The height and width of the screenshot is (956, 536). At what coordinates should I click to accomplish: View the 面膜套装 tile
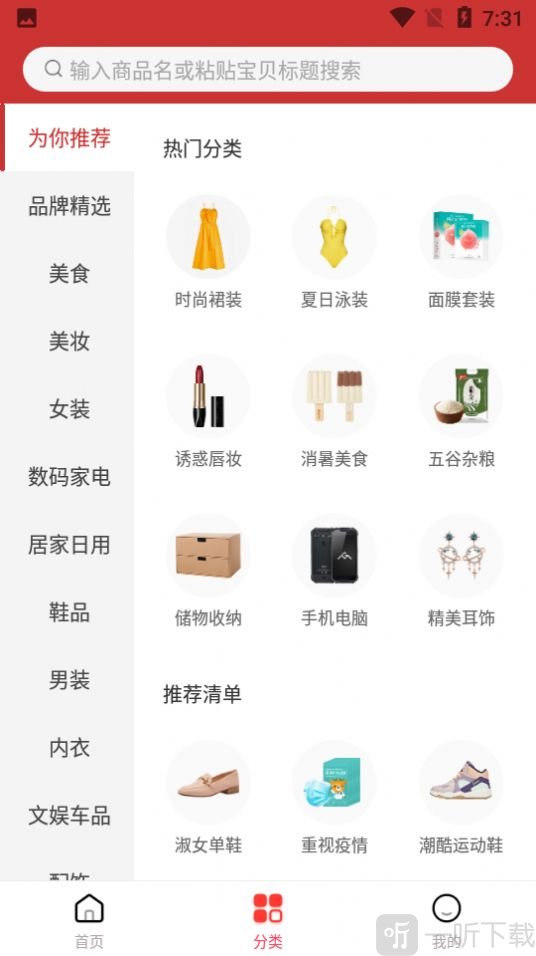pyautogui.click(x=461, y=252)
